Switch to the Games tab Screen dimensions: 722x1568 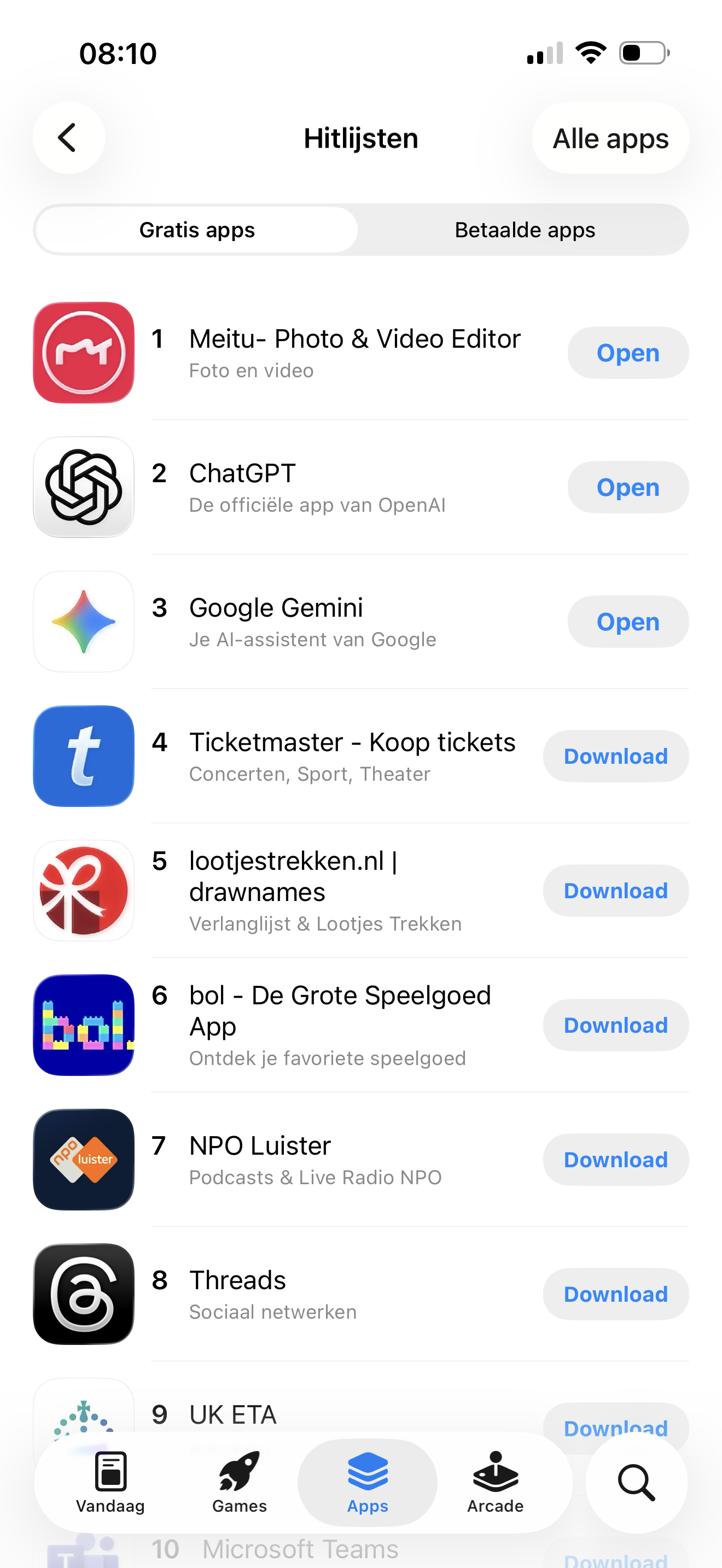(x=239, y=1483)
